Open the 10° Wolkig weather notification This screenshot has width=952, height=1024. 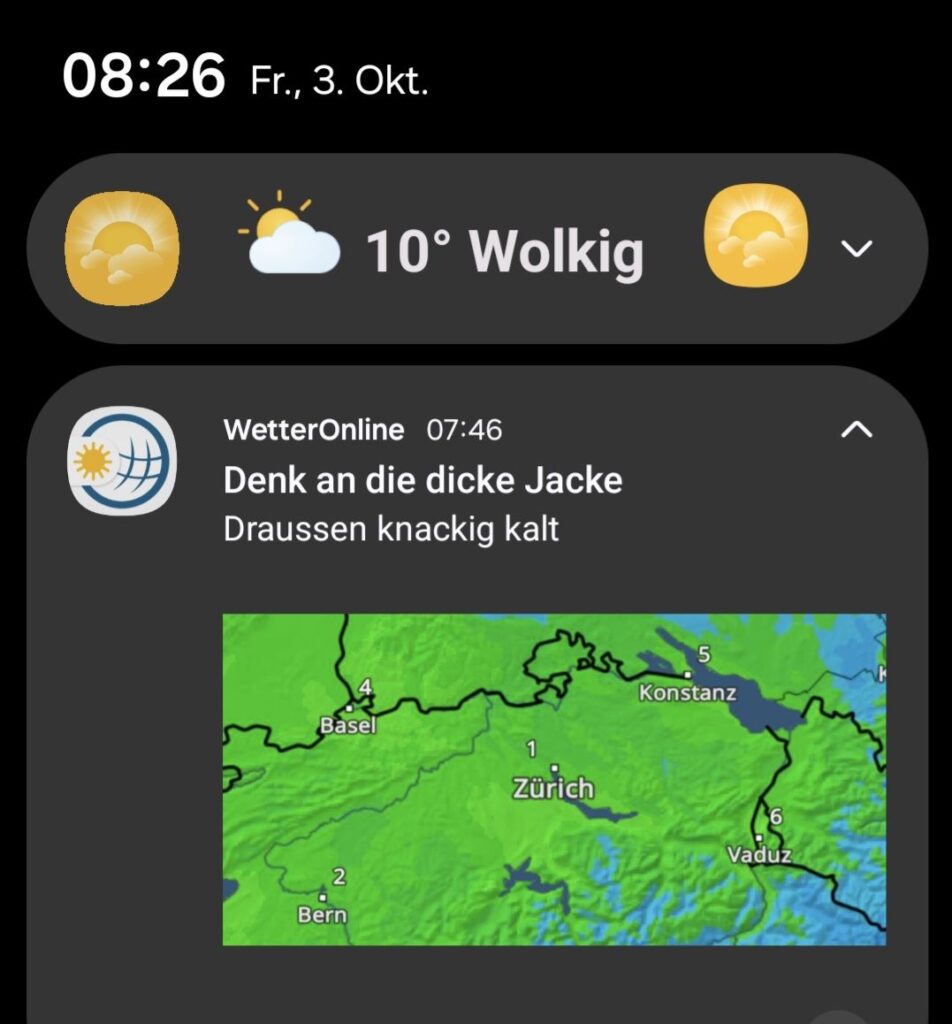pos(503,250)
